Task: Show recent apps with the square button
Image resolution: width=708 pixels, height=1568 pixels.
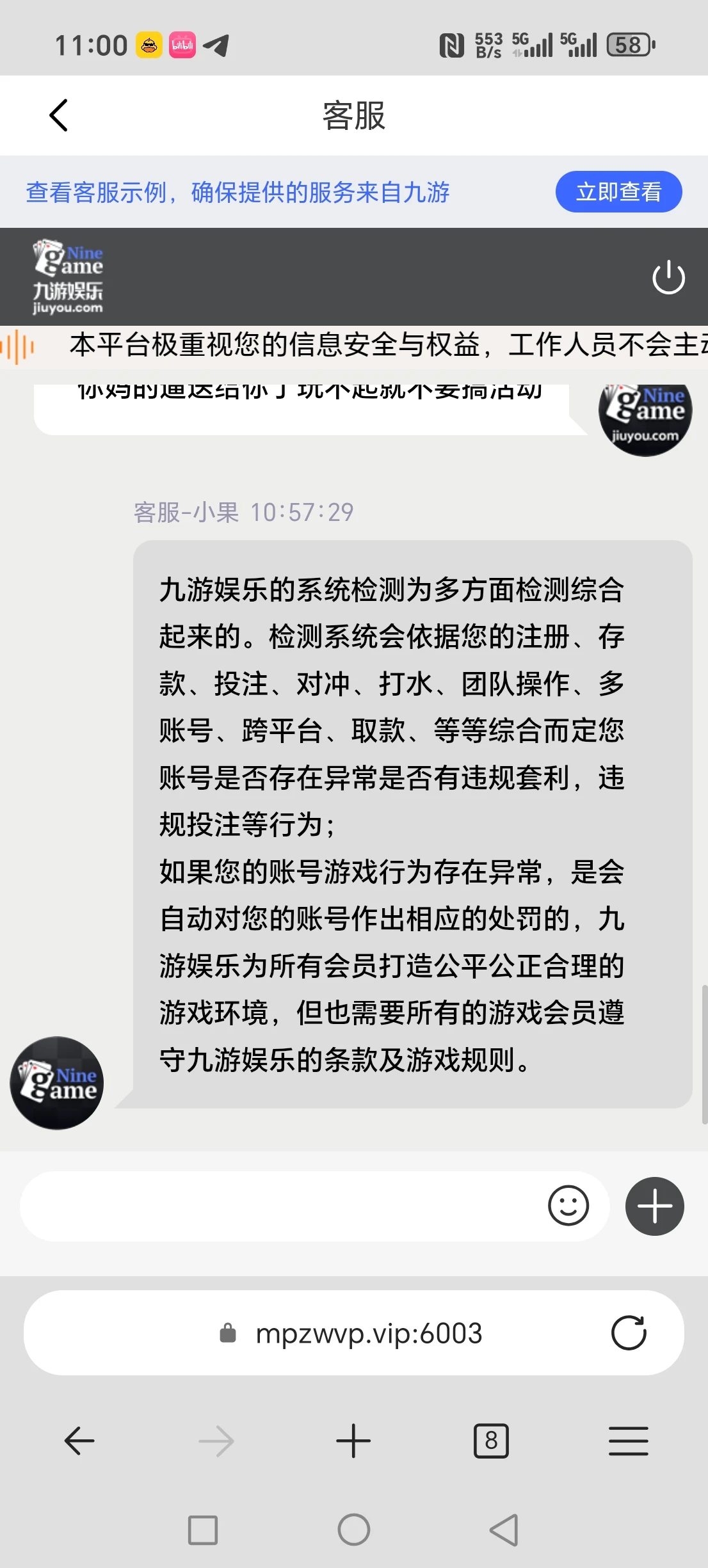Action: click(203, 1530)
